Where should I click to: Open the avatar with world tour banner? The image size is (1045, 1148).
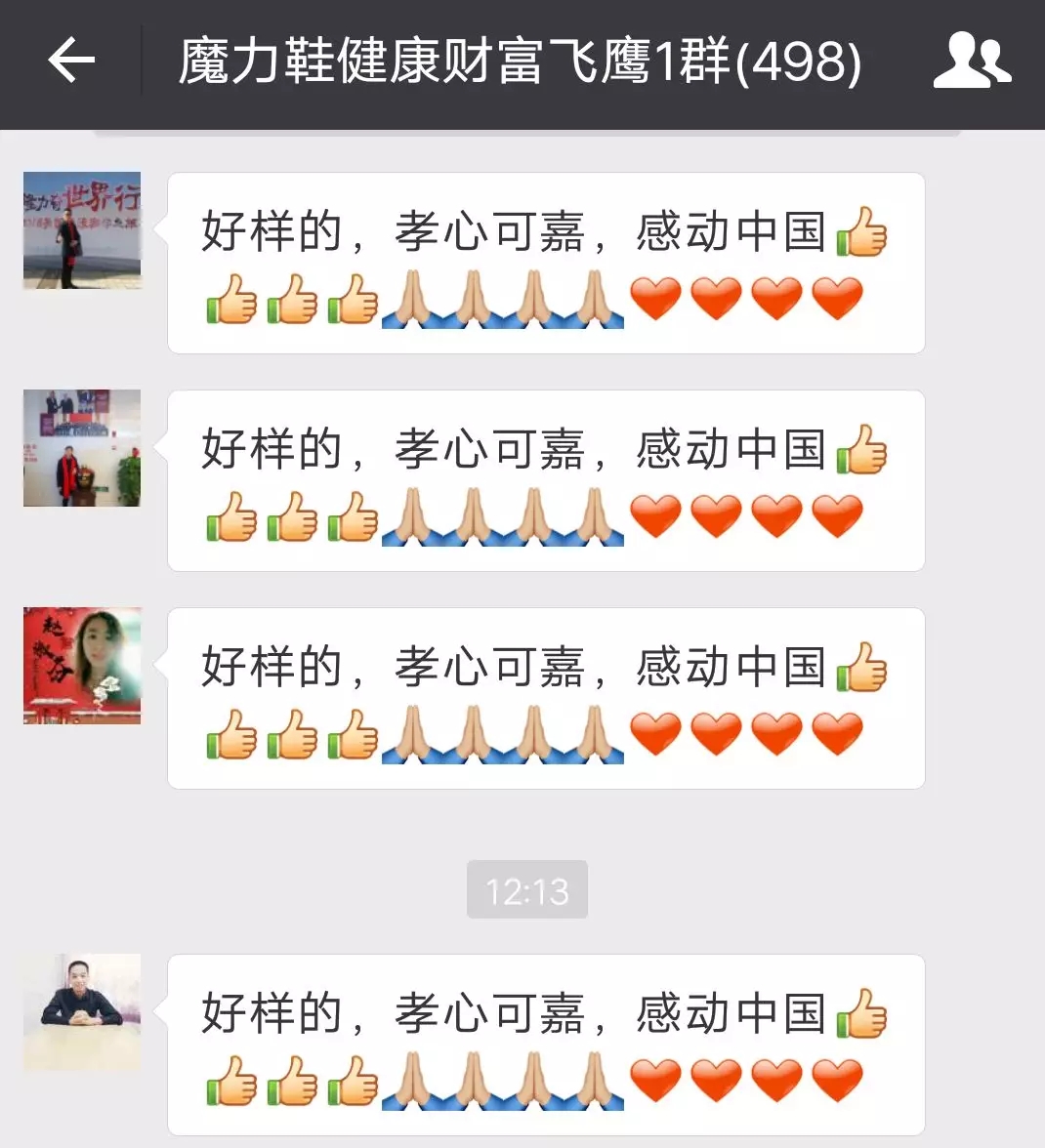pos(82,230)
